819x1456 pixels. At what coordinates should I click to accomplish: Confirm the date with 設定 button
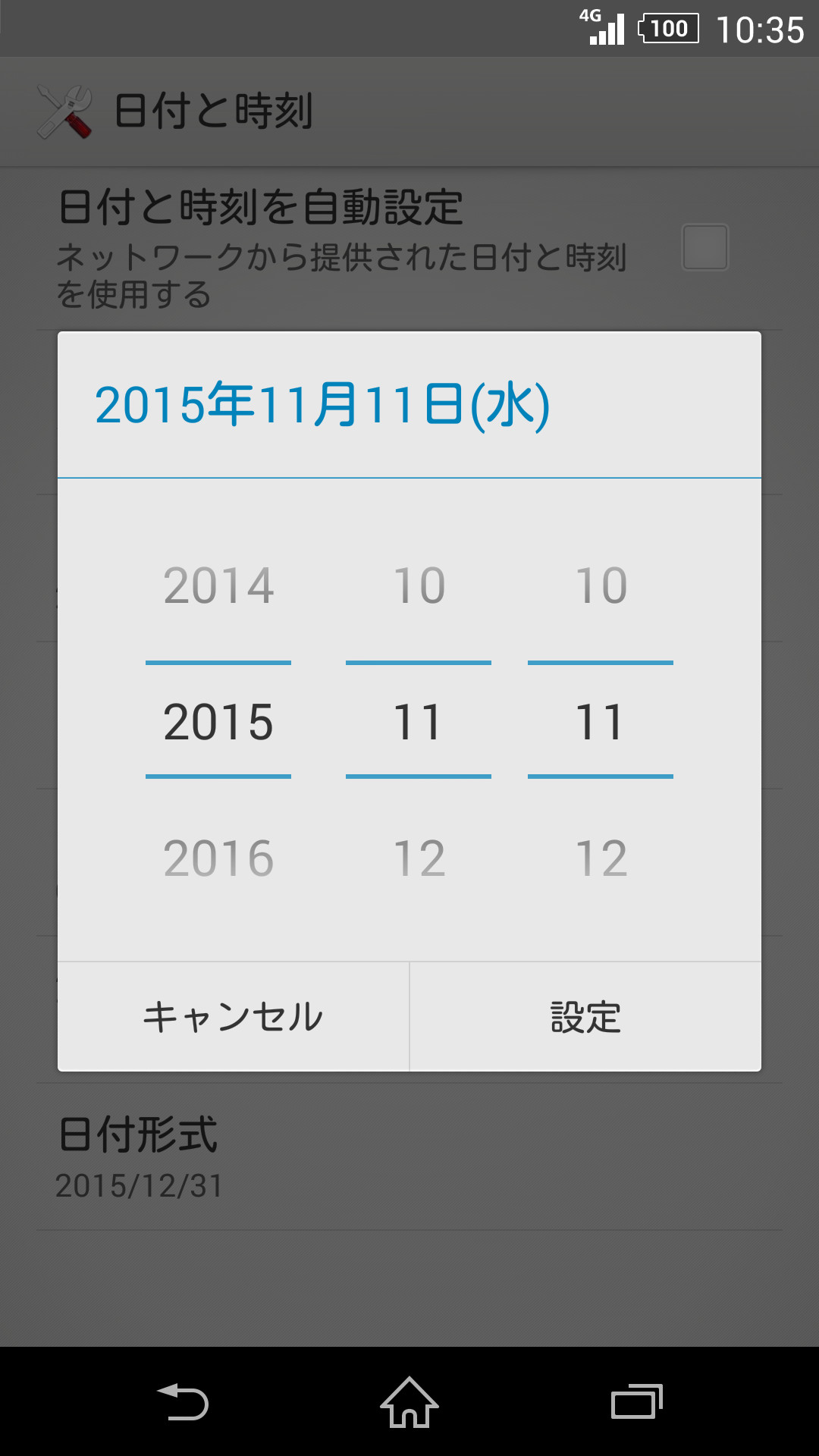click(x=584, y=1016)
